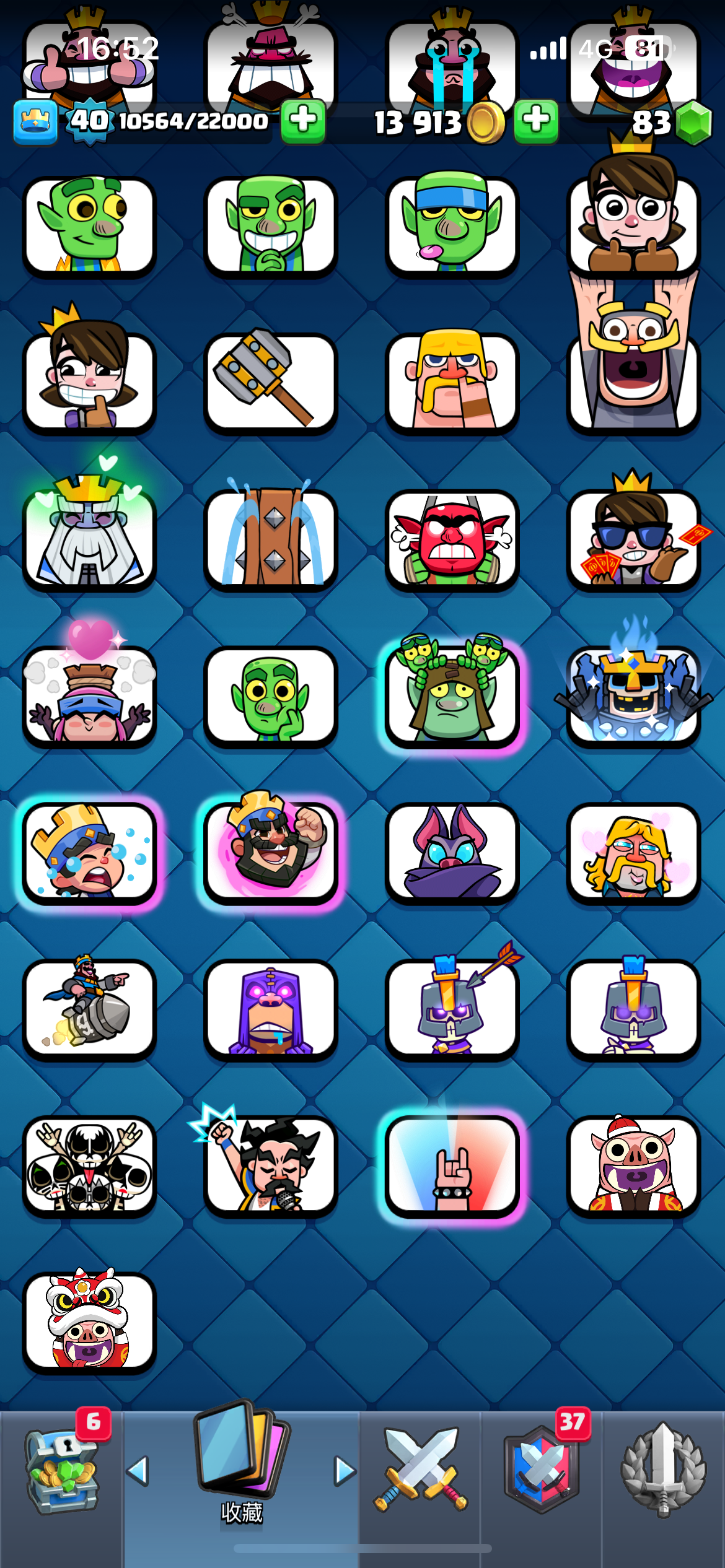Image resolution: width=725 pixels, height=1568 pixels.
Task: Go to the next collection page arrow
Action: tap(345, 1471)
